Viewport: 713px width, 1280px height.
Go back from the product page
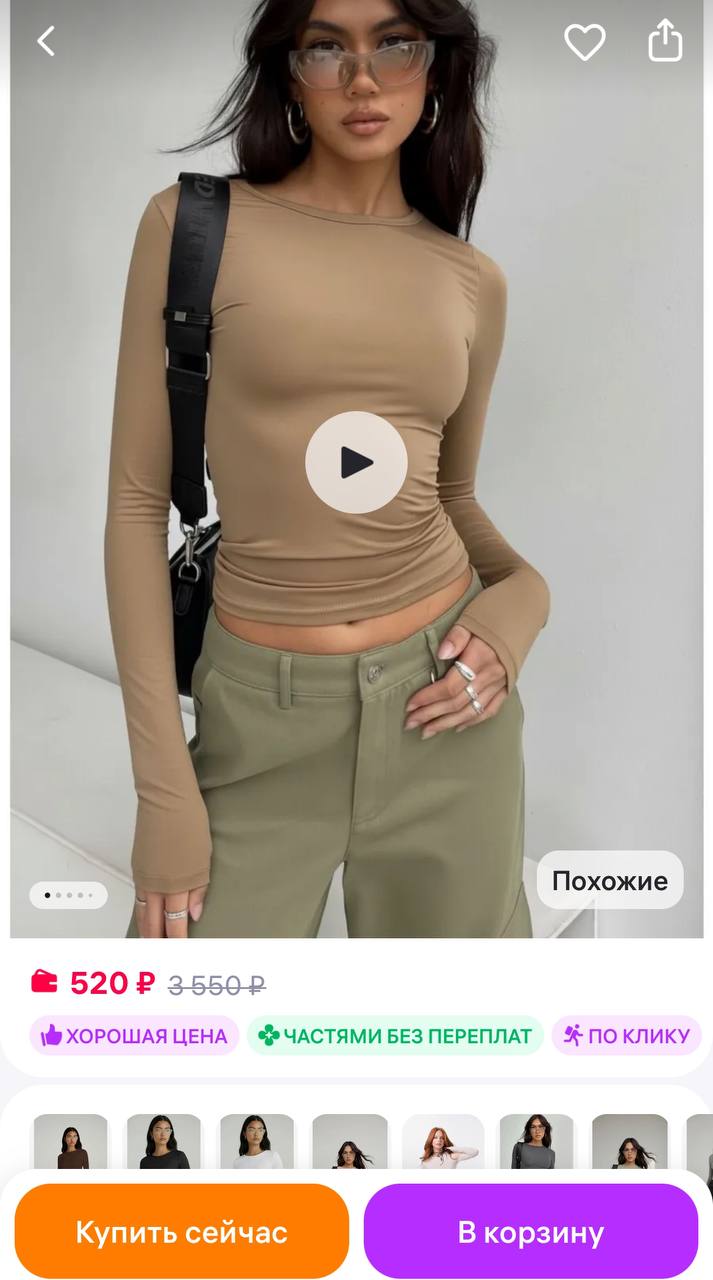tap(46, 41)
